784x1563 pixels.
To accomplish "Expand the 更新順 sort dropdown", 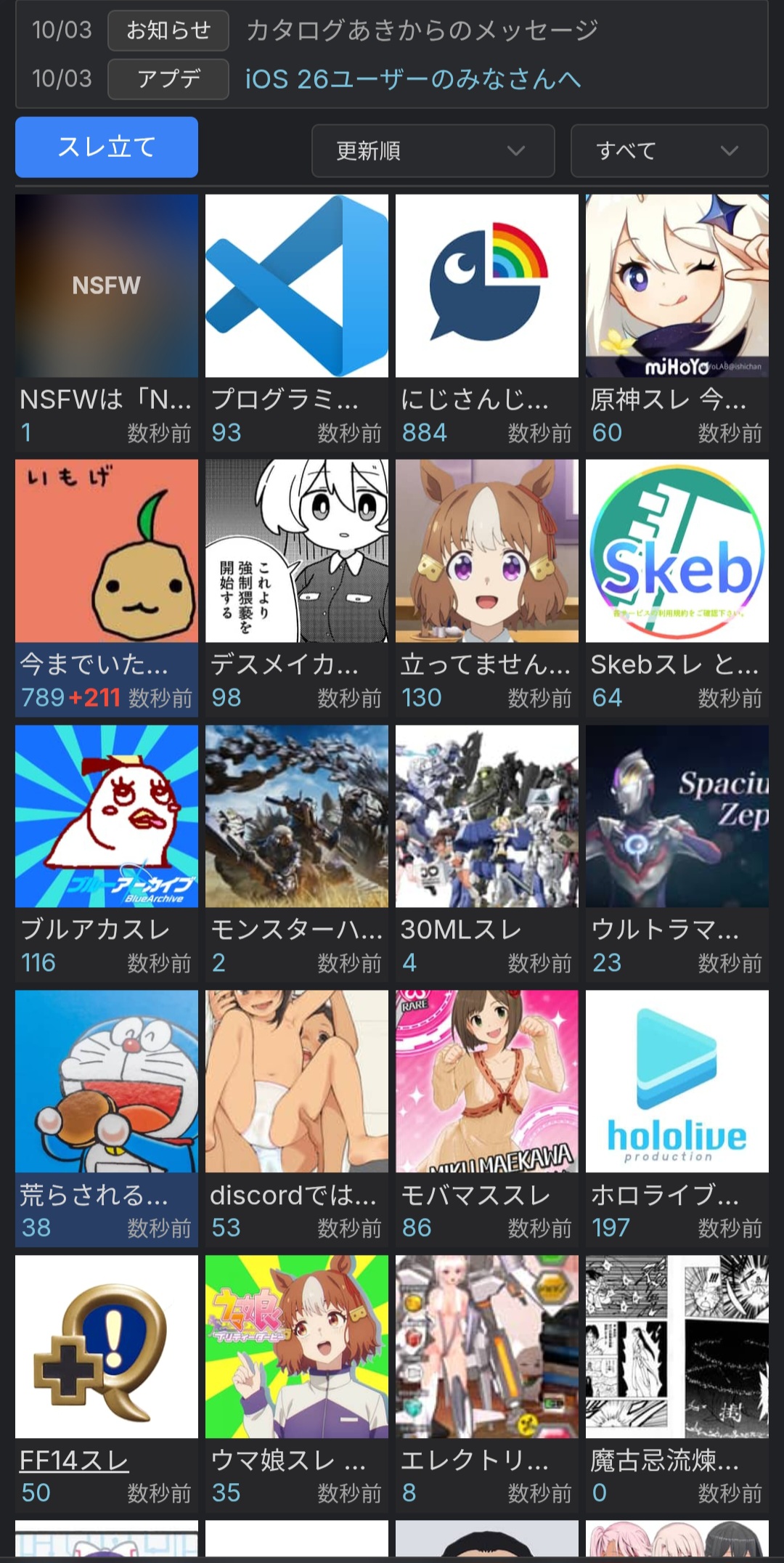I will coord(433,151).
